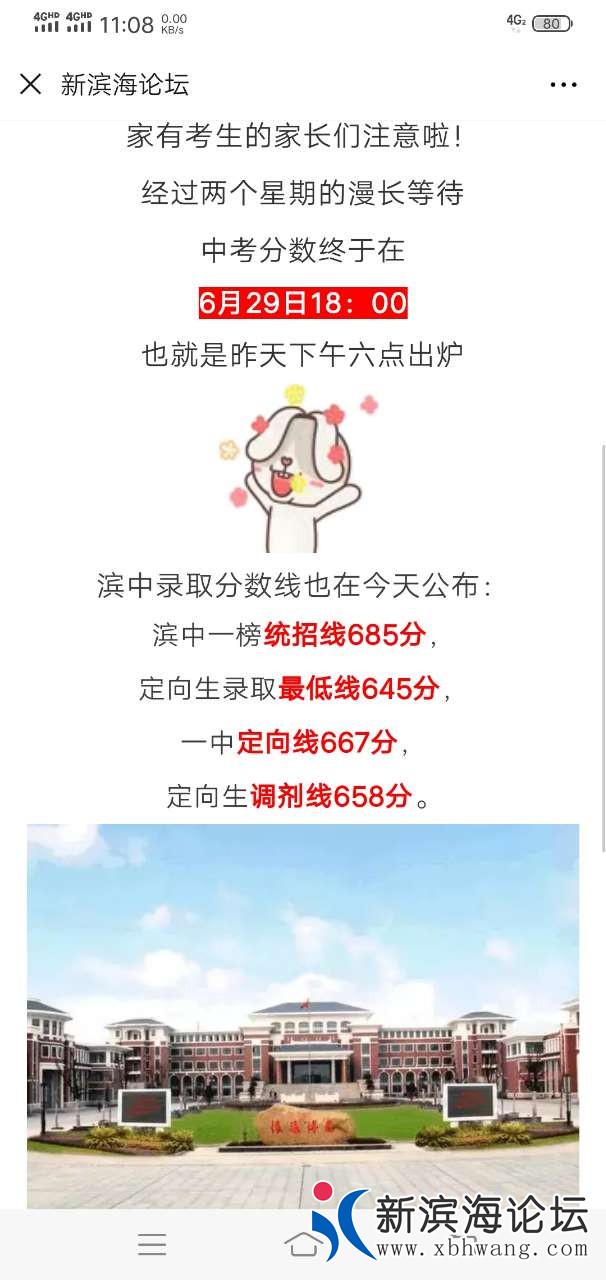
Task: Open the three-dot overflow menu
Action: coord(563,85)
